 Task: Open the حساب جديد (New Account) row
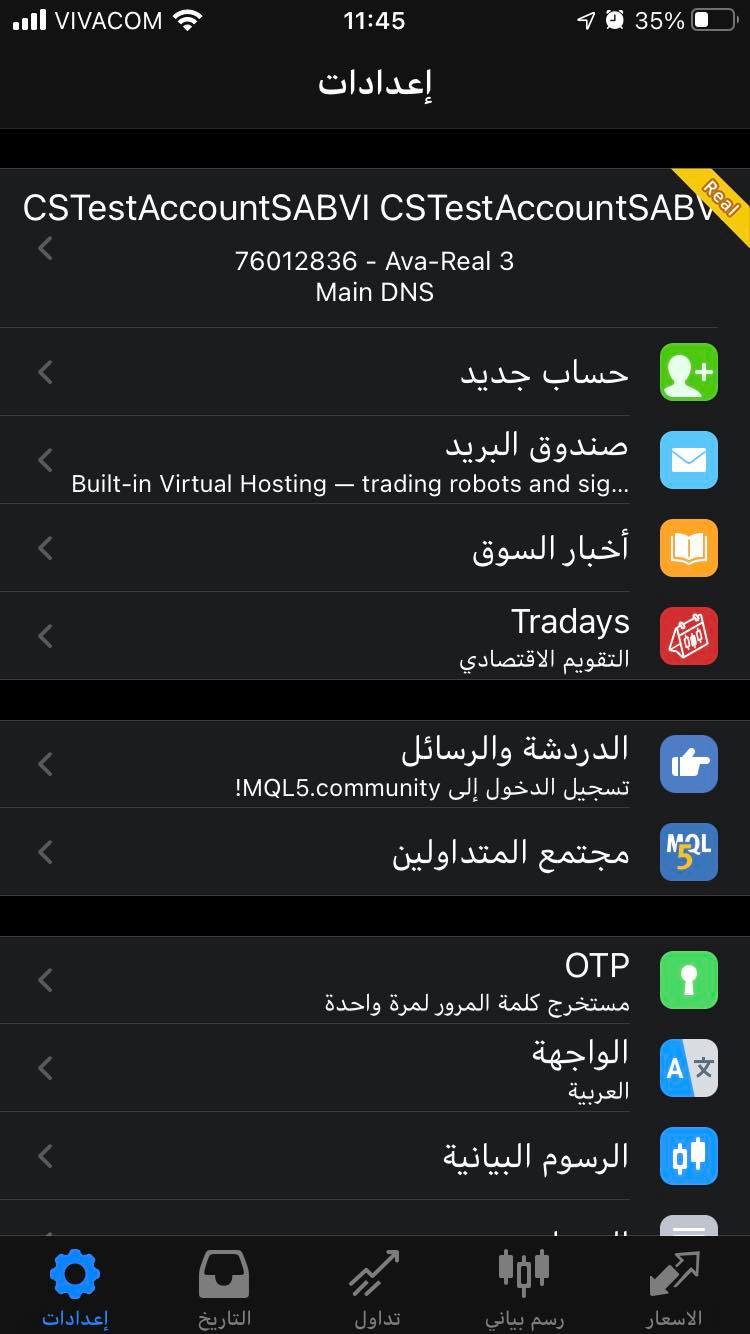pos(375,372)
